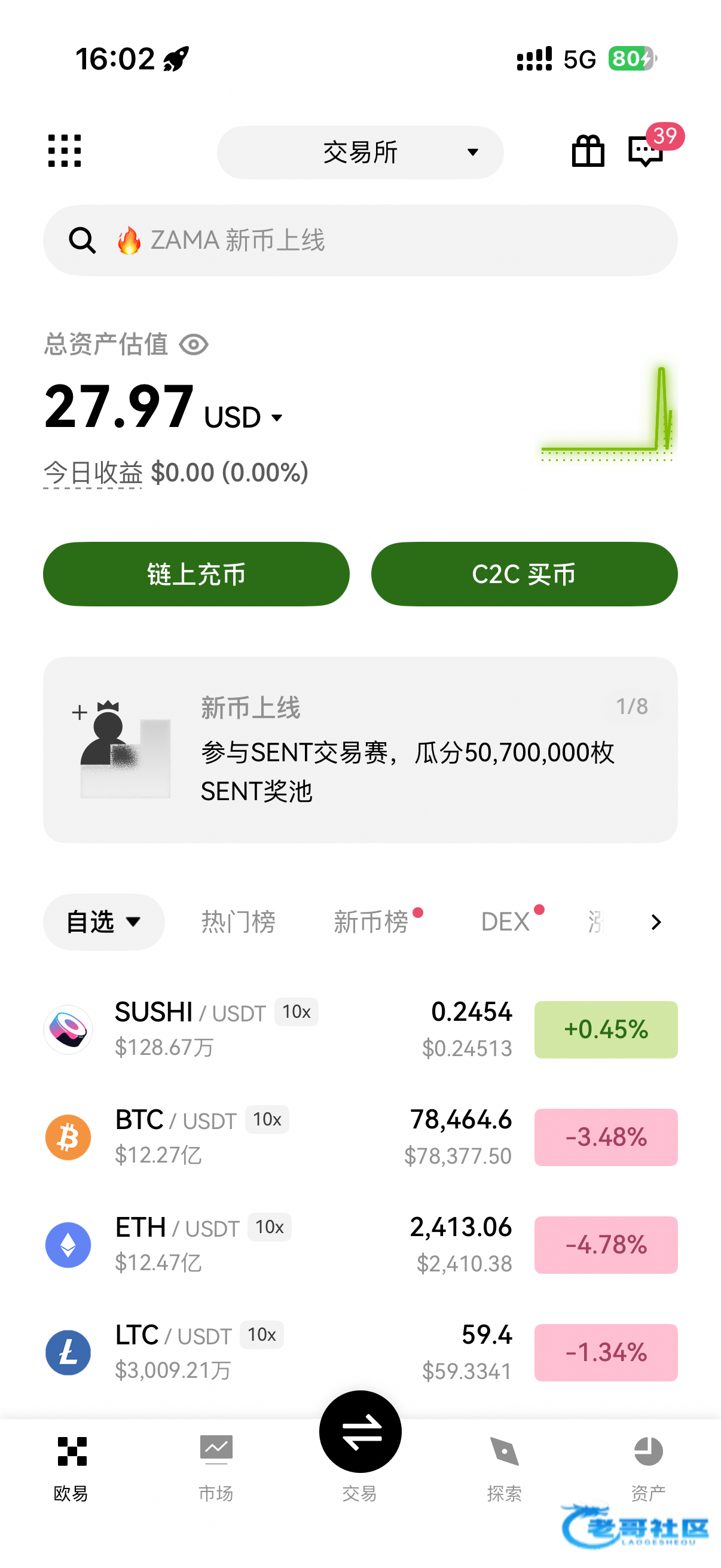Expand the 交易所 mode dropdown
The width and height of the screenshot is (721, 1568).
pyautogui.click(x=360, y=152)
